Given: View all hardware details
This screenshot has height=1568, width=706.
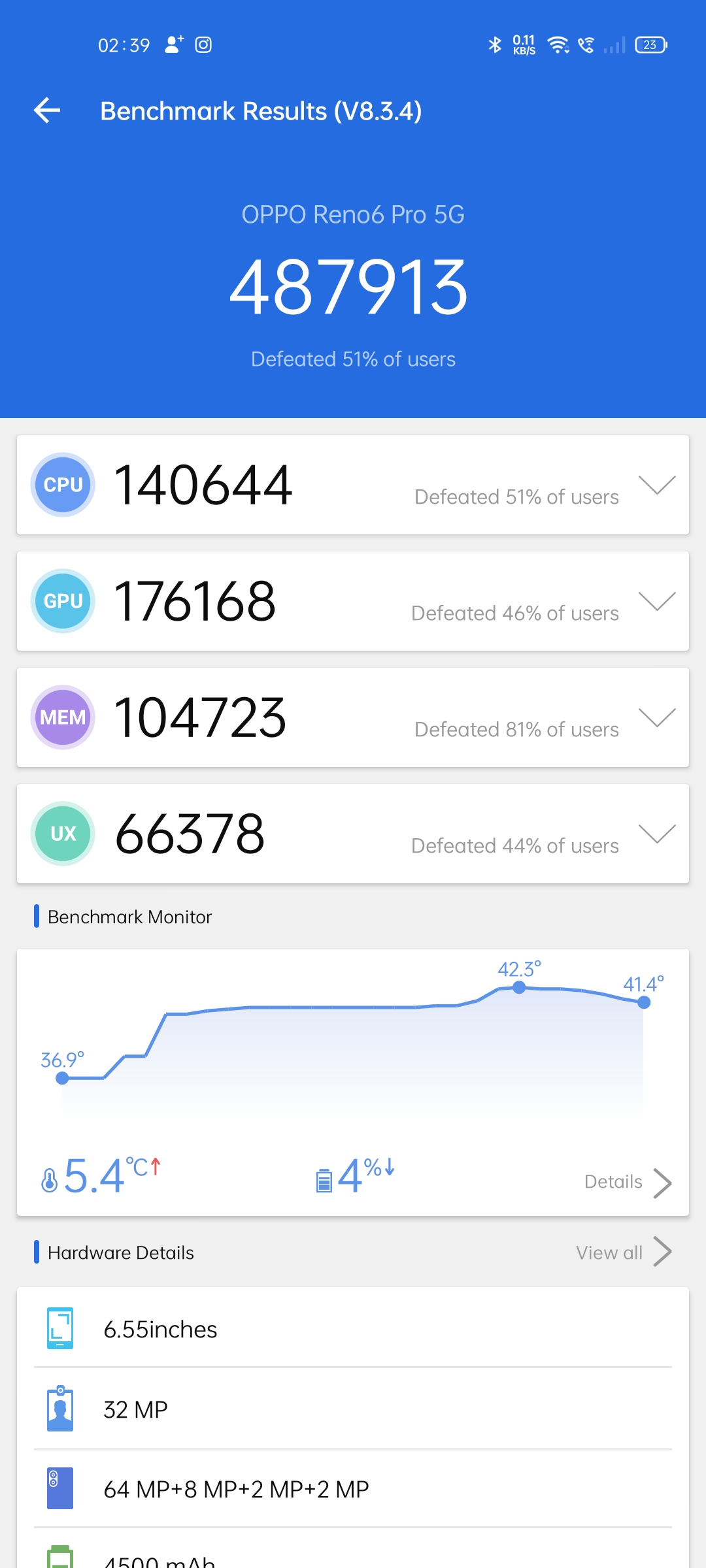Looking at the screenshot, I should [623, 1252].
